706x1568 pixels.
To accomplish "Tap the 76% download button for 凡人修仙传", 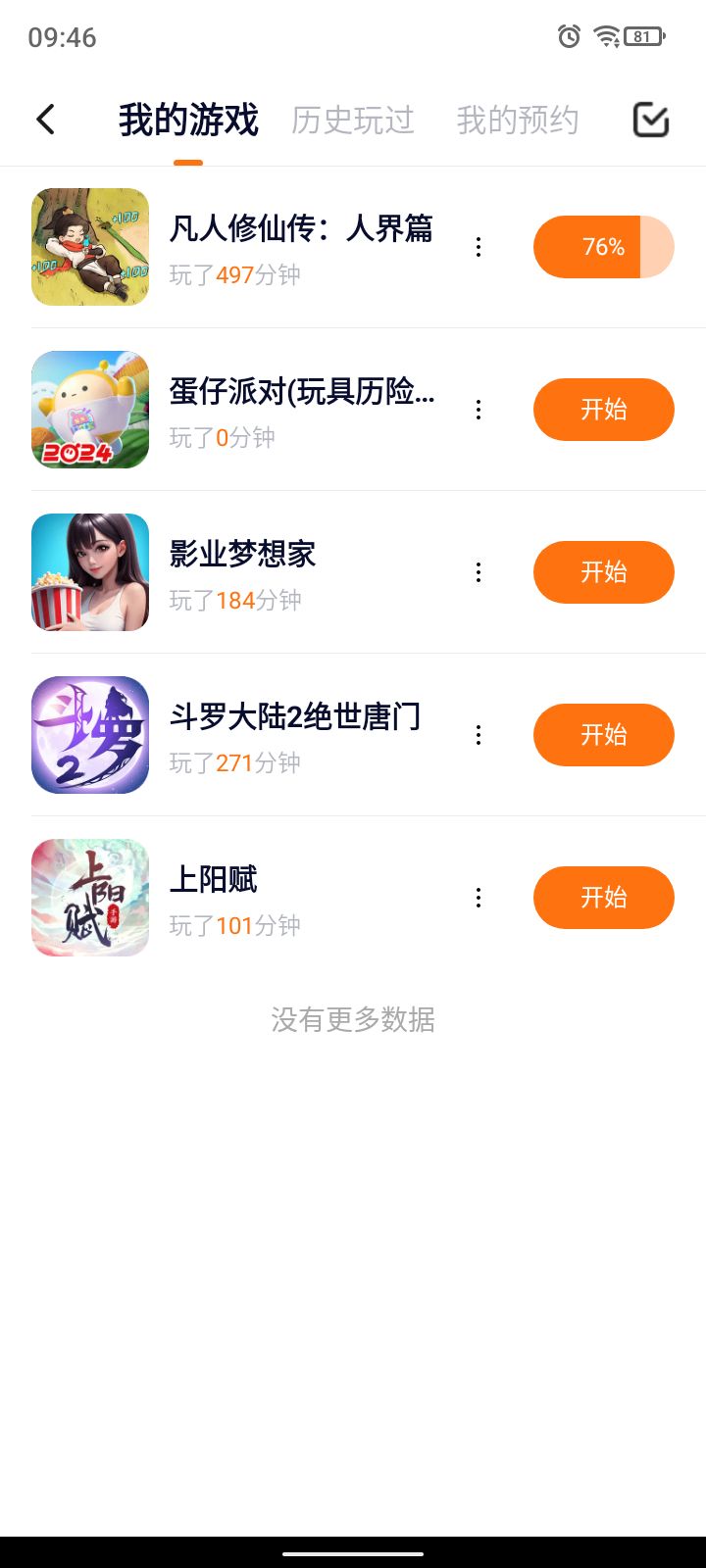I will click(603, 247).
